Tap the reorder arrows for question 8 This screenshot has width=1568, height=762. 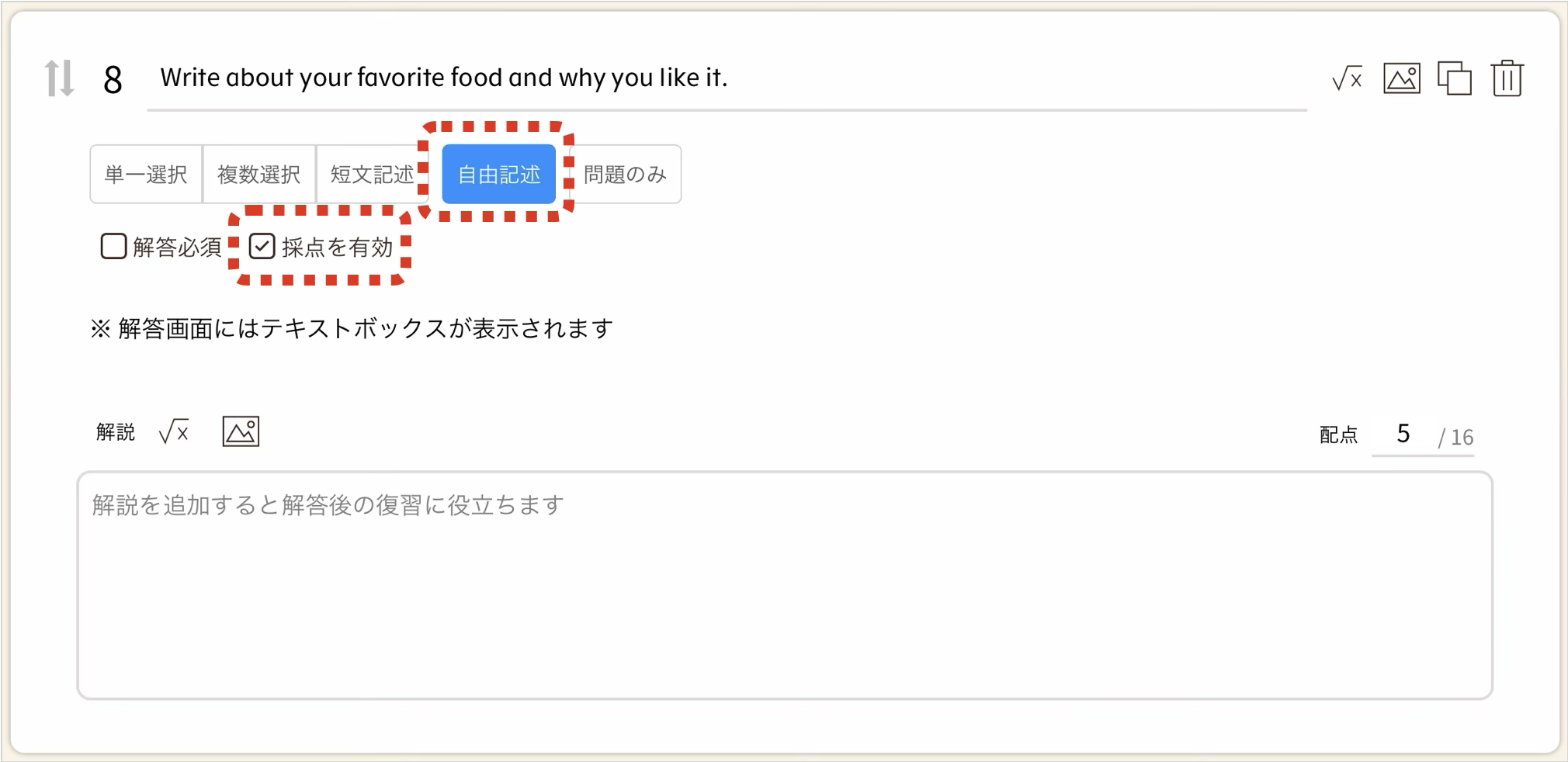59,78
